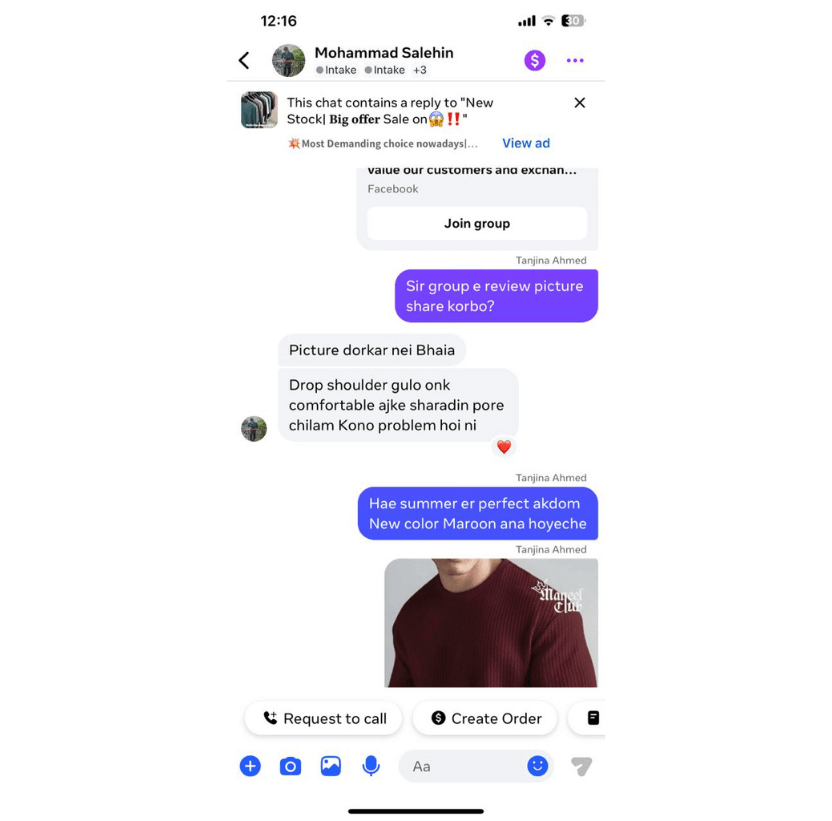The image size is (832, 821).
Task: Tap the purple dollar payment icon
Action: (x=535, y=61)
